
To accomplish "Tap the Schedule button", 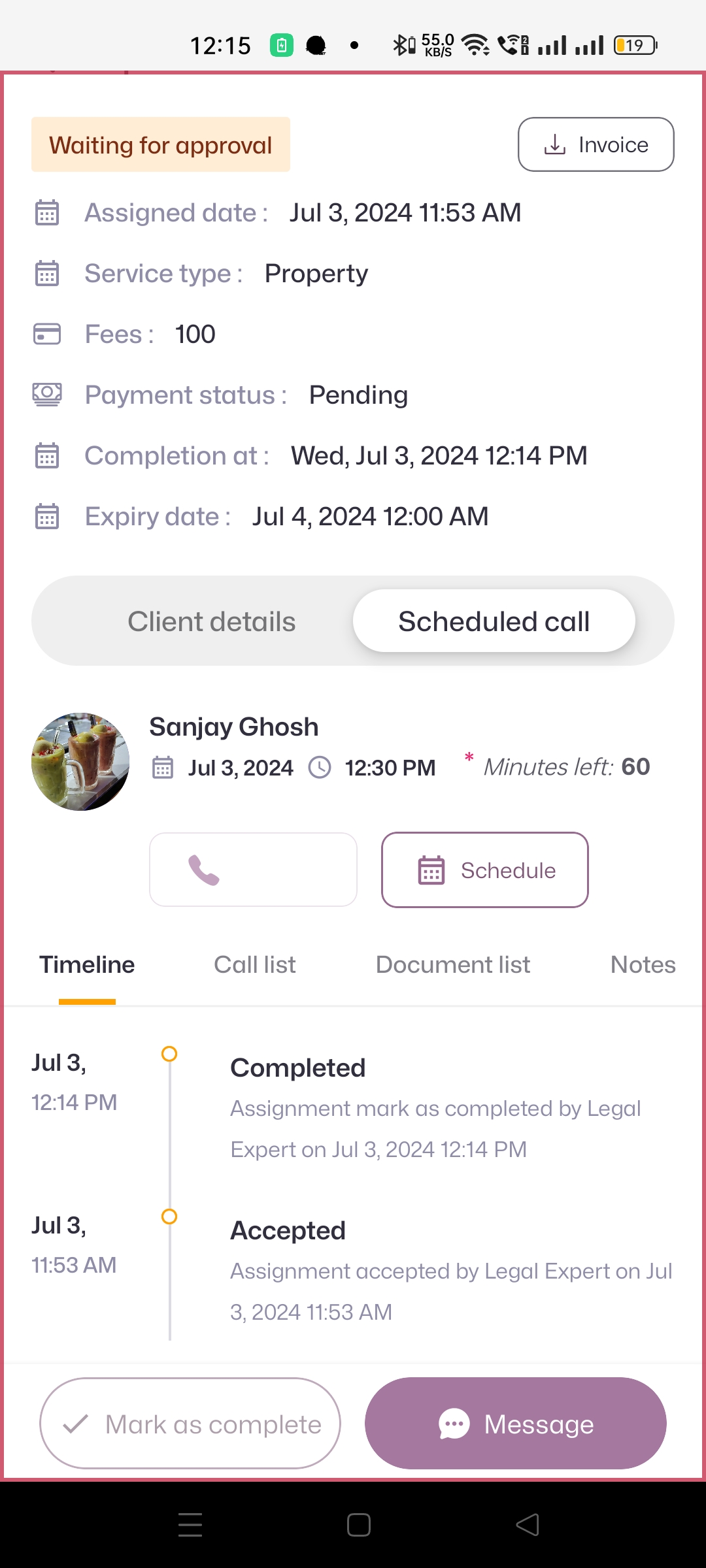I will (484, 870).
